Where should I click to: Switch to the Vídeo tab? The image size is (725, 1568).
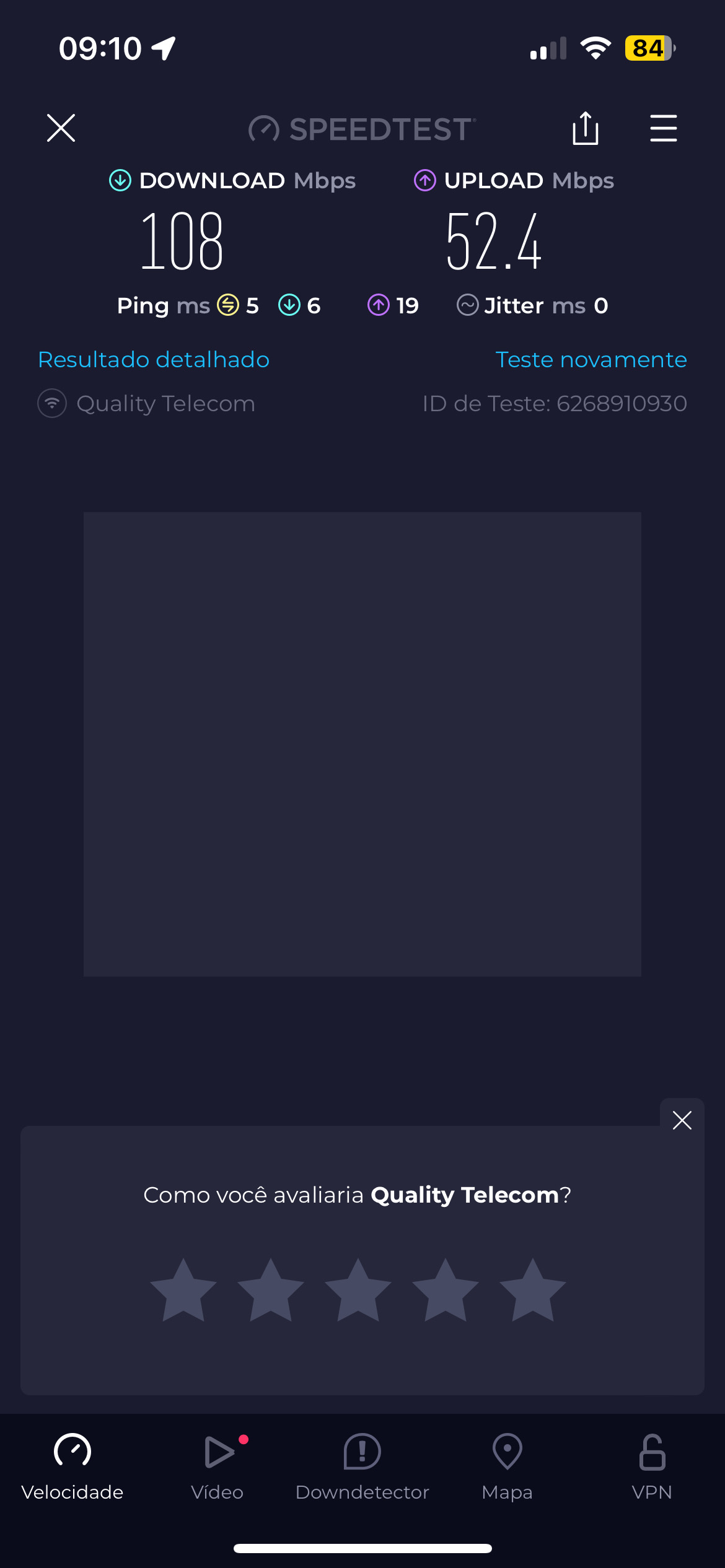217,1466
